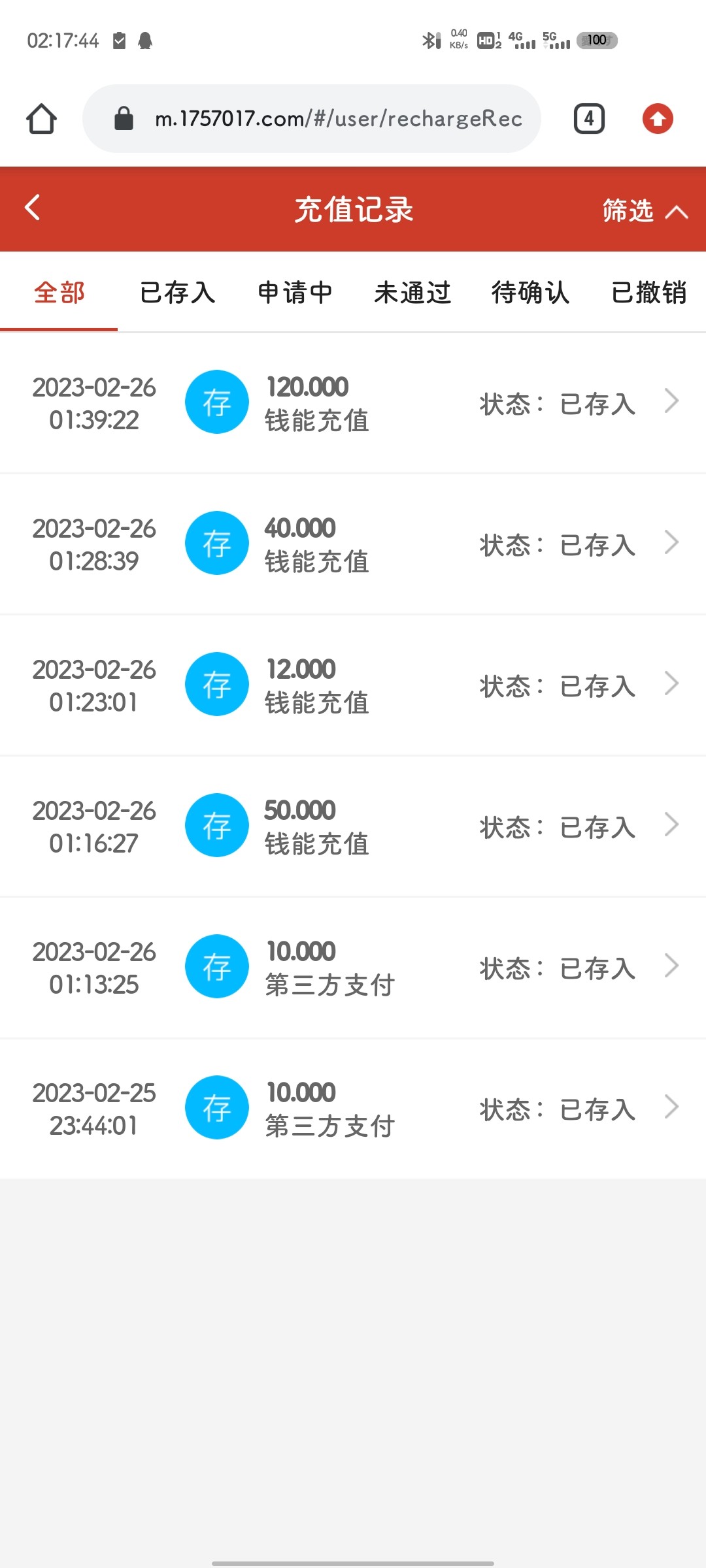
Task: Open the 120.000 钱能充值 record
Action: coord(353,403)
